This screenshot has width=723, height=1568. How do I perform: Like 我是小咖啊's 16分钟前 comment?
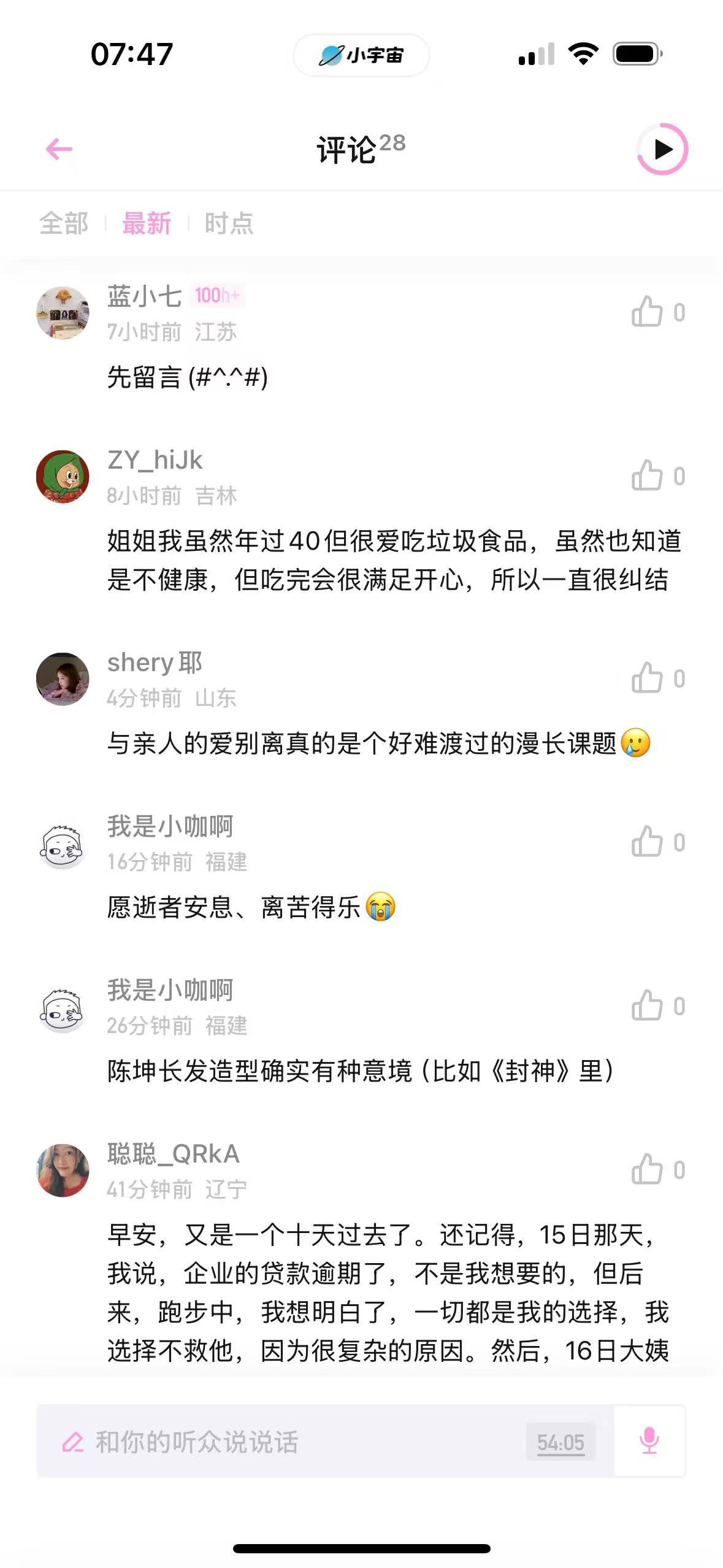pyautogui.click(x=648, y=842)
